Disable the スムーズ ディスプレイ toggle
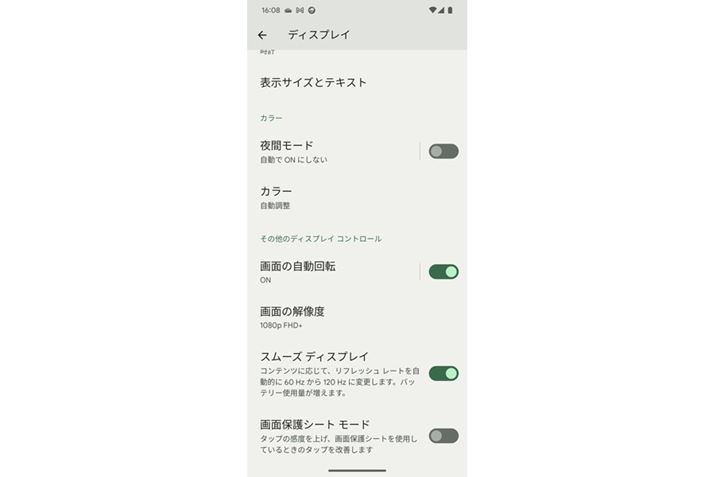 443,373
